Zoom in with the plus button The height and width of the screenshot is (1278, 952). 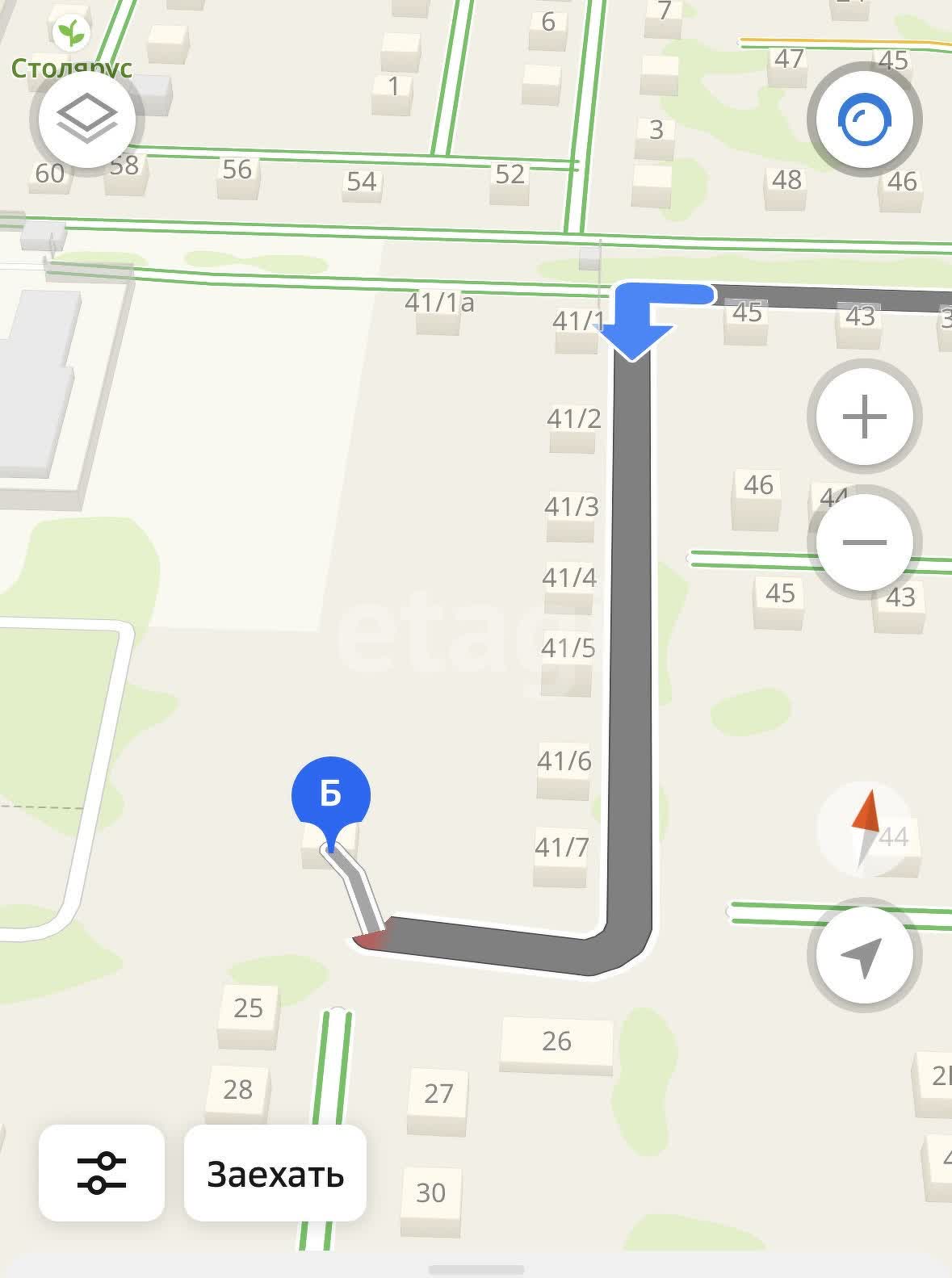(864, 417)
